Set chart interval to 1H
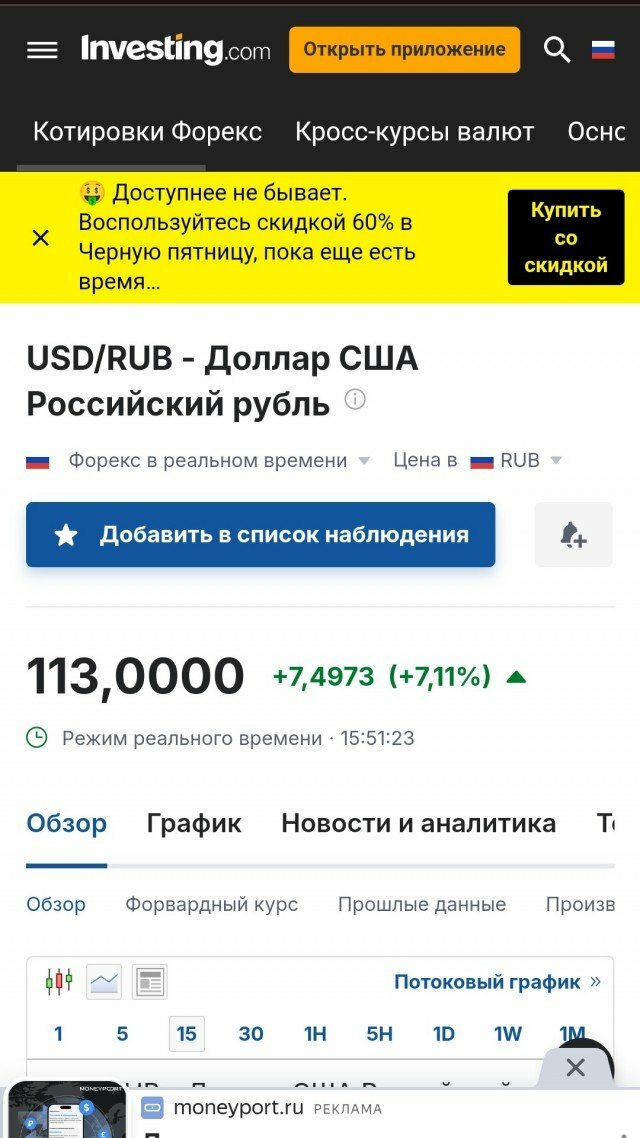The height and width of the screenshot is (1138, 640). (x=315, y=1033)
